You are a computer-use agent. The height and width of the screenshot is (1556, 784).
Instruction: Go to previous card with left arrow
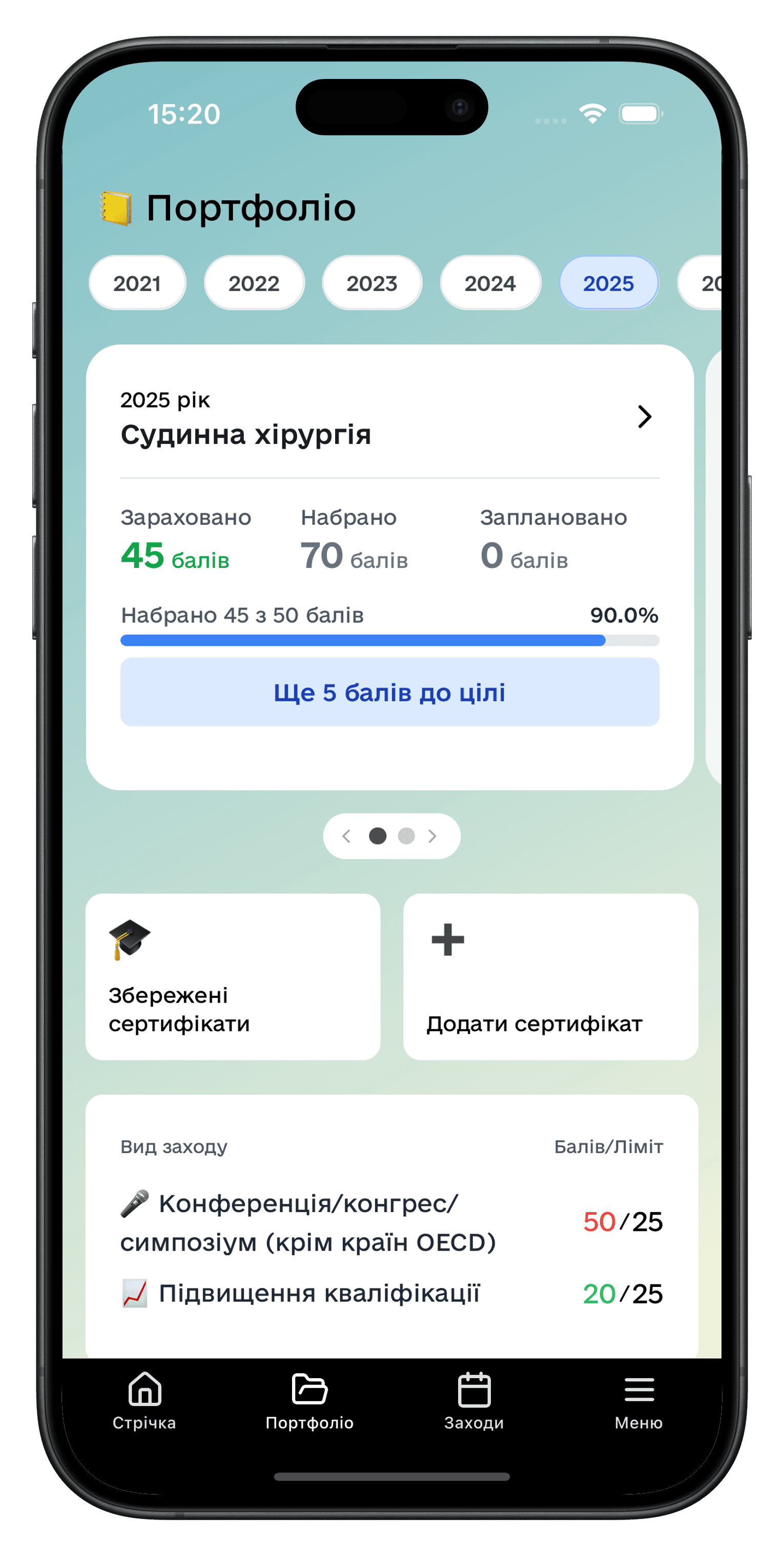pos(347,836)
